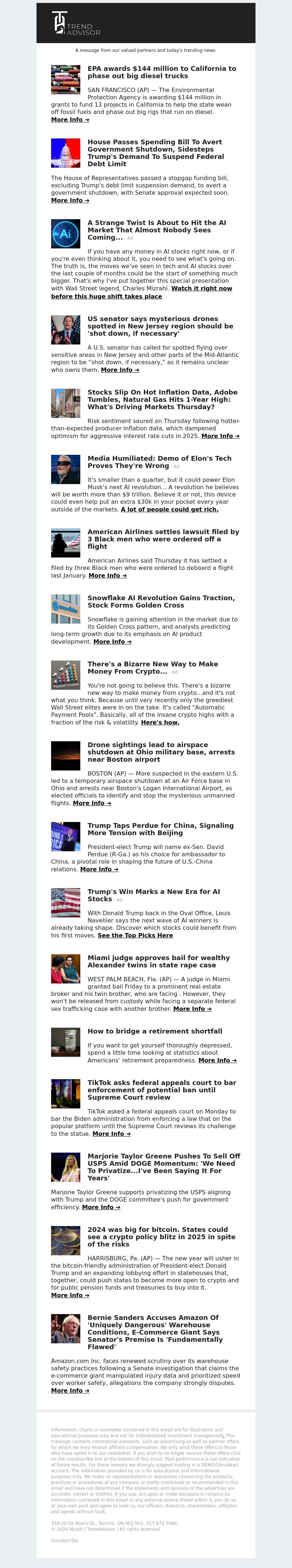Tap 'A lot of people could get rich' link
Viewport: 292px width, 1568px height.
point(169,510)
